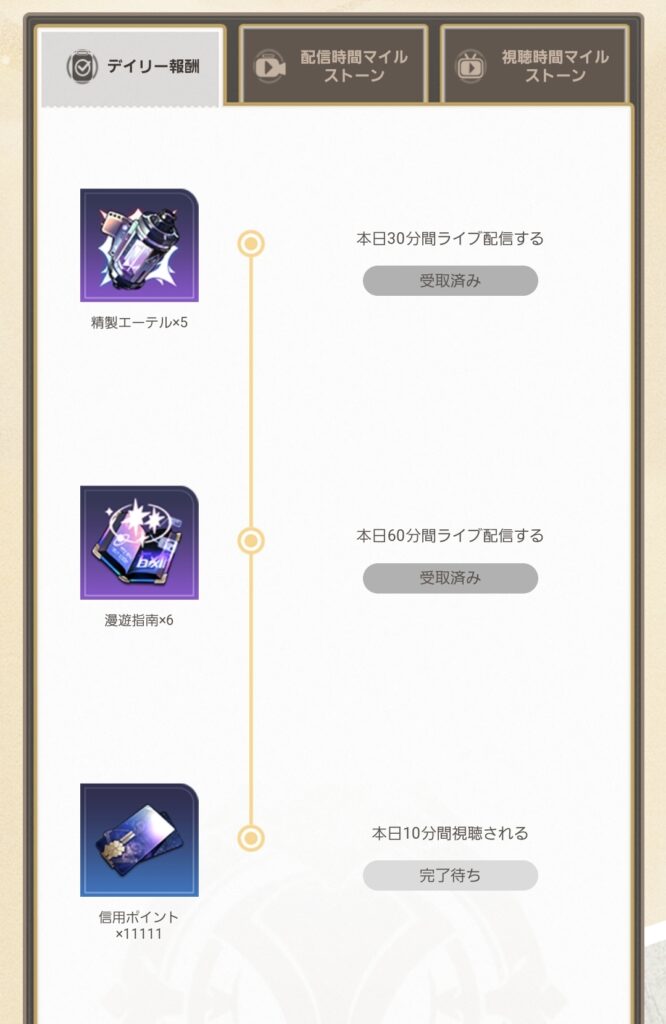This screenshot has height=1024, width=666.
Task: View the 信用ポイント×11111 reward item
Action: coord(139,840)
